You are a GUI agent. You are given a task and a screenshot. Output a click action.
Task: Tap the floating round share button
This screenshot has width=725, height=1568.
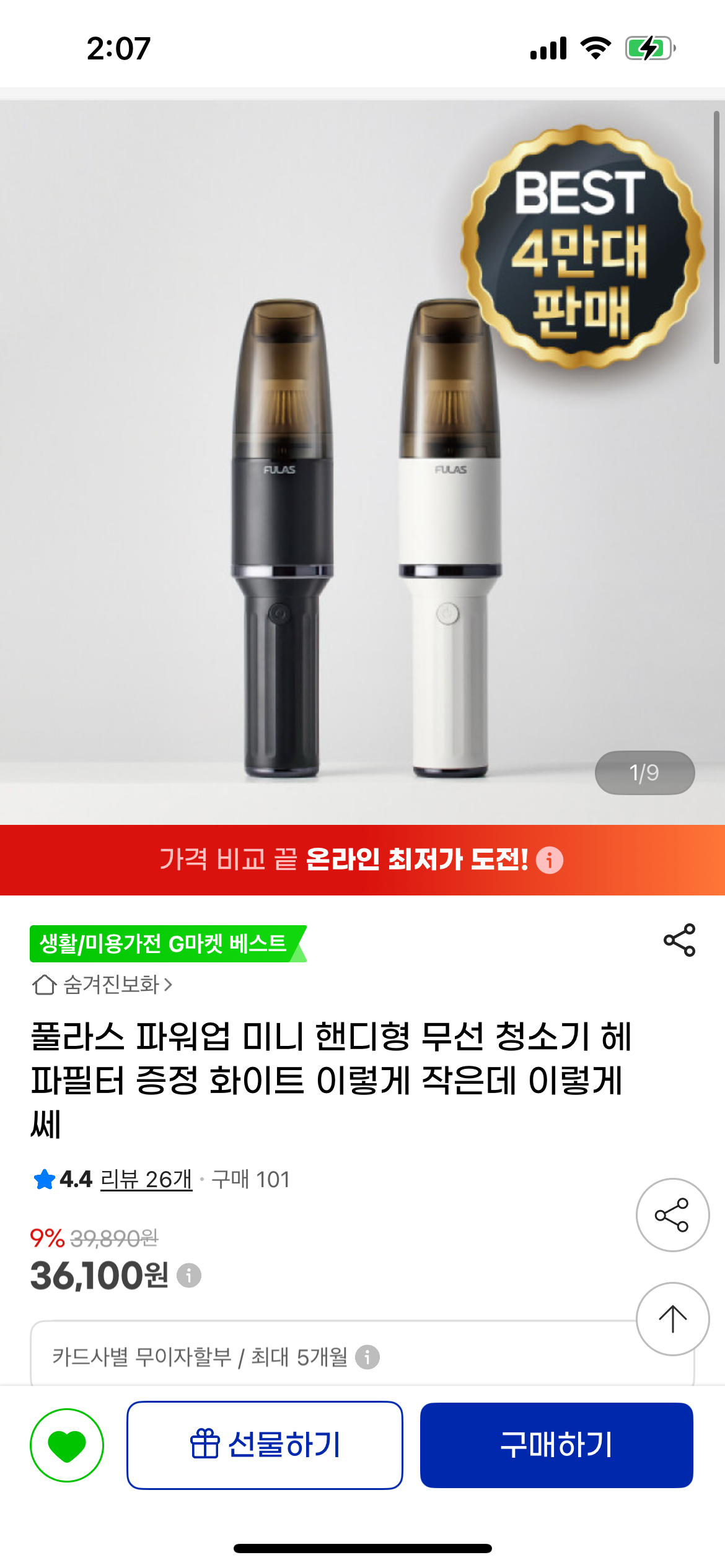(x=672, y=1215)
